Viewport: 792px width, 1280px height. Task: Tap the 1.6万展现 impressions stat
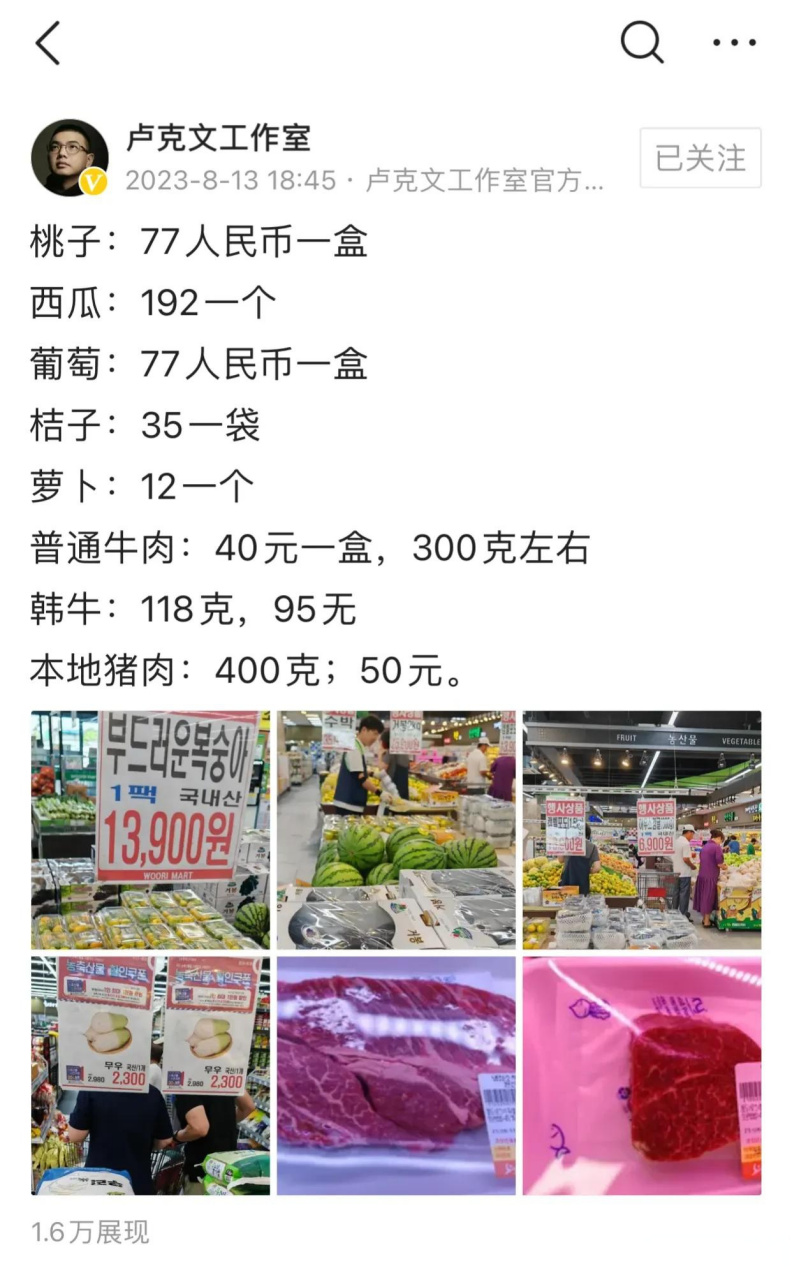(x=88, y=1234)
